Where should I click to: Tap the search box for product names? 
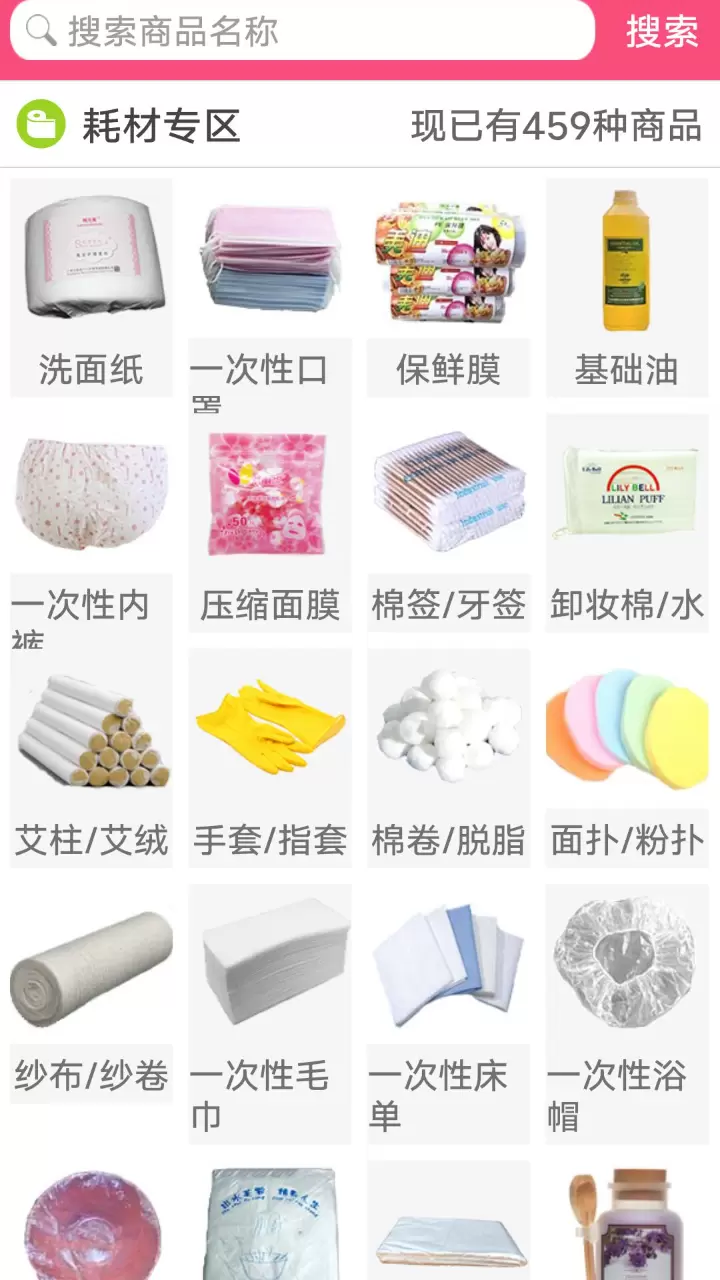tap(302, 31)
